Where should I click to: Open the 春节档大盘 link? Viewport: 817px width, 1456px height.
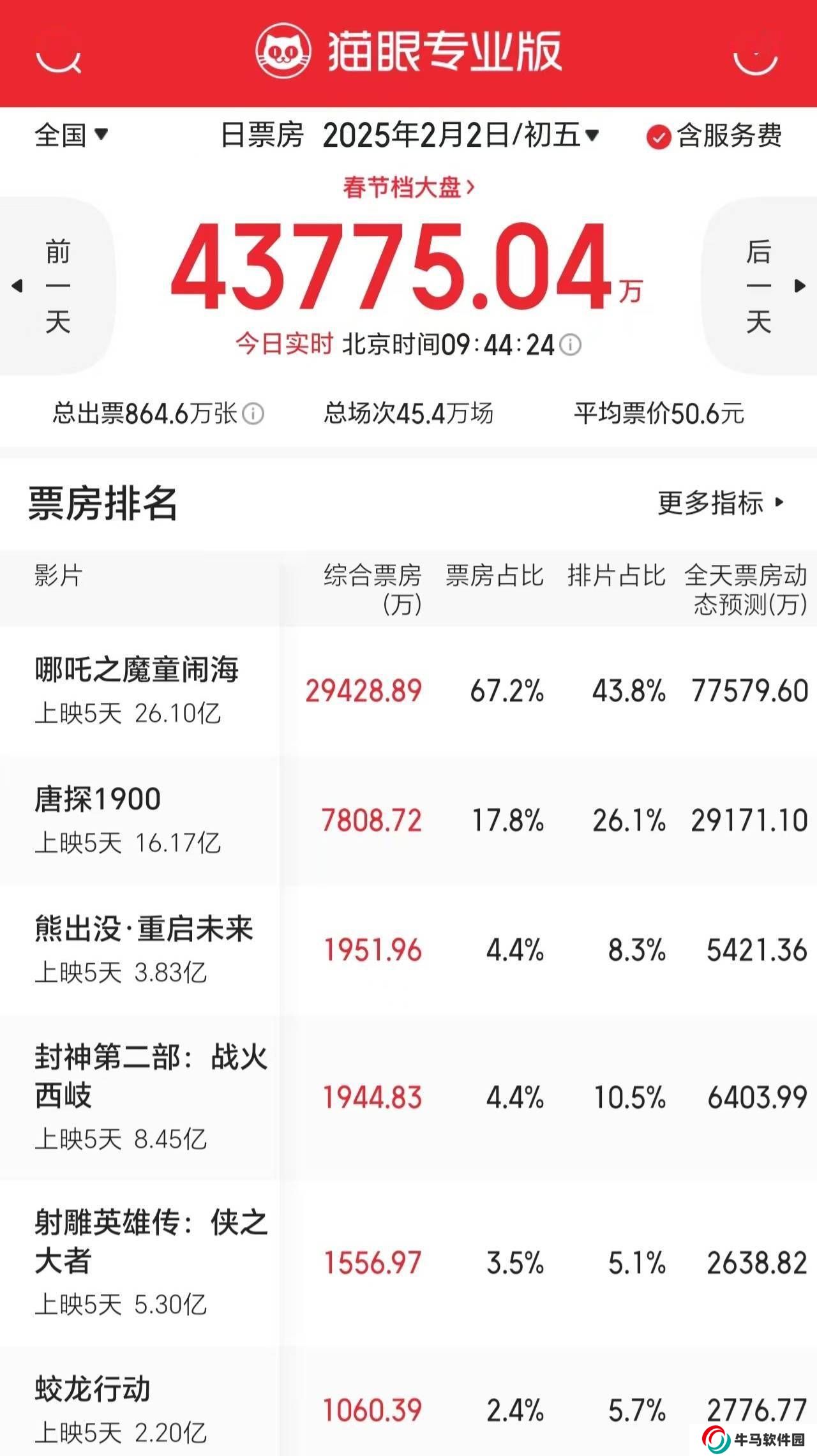coord(408,188)
